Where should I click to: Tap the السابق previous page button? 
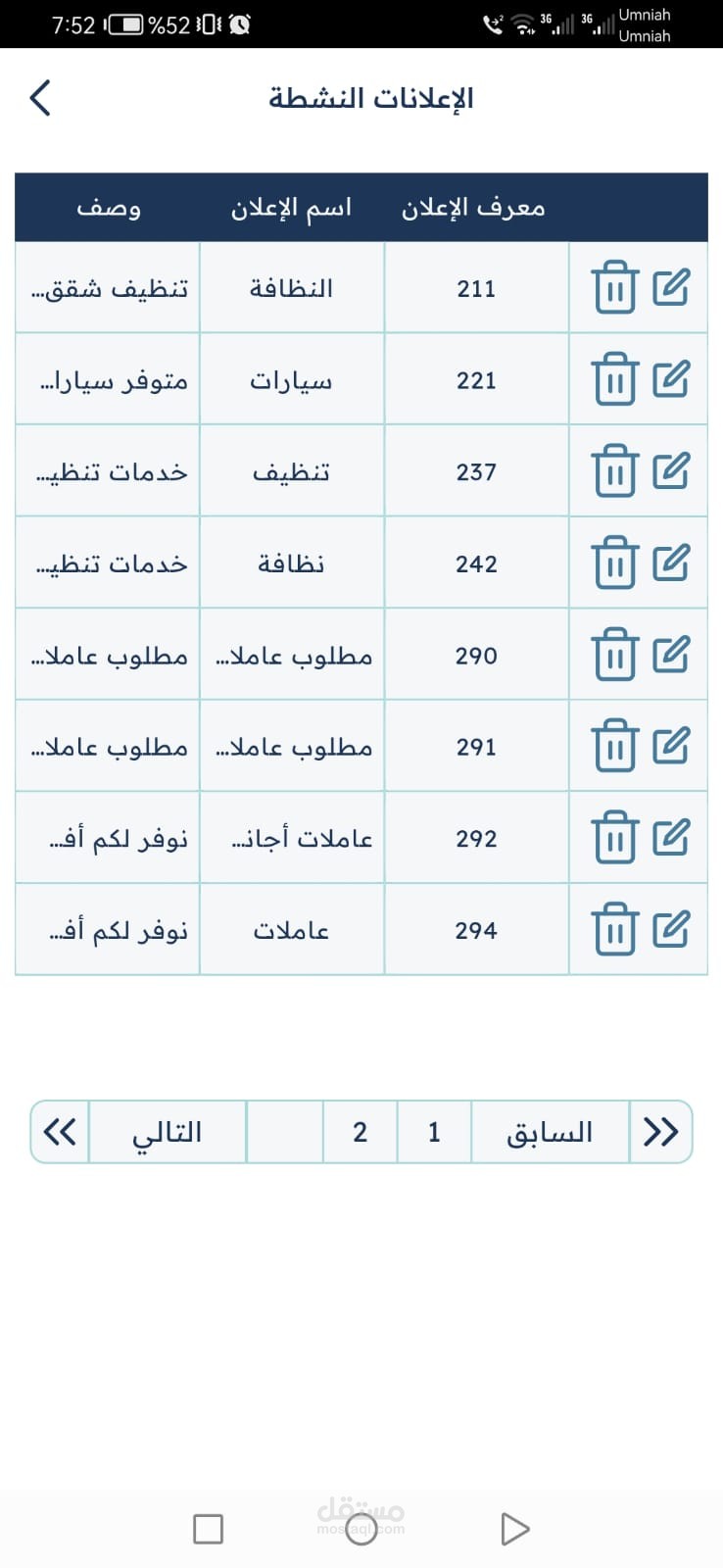point(550,1132)
